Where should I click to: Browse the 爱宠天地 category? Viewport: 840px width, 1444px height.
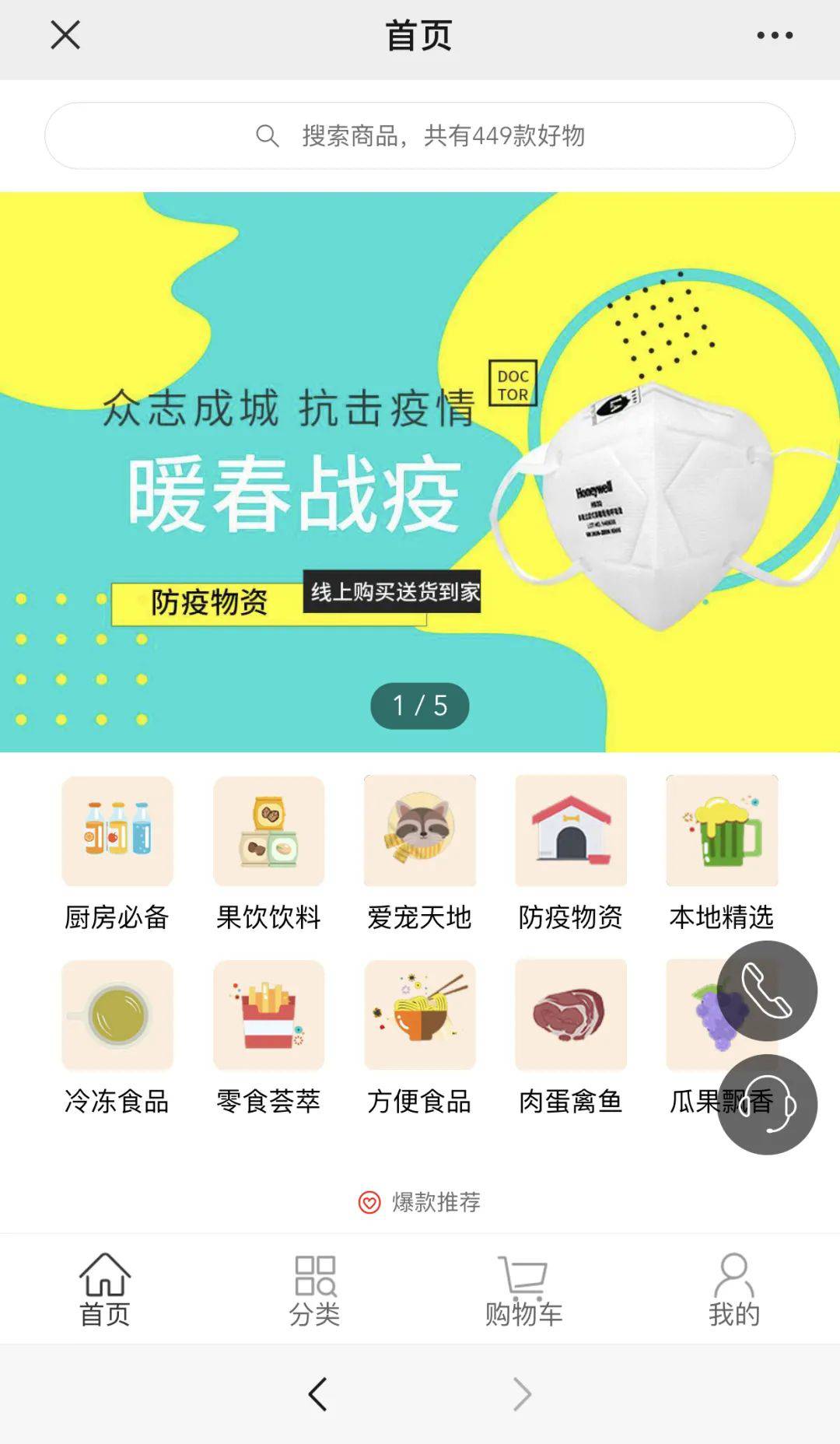pyautogui.click(x=420, y=831)
